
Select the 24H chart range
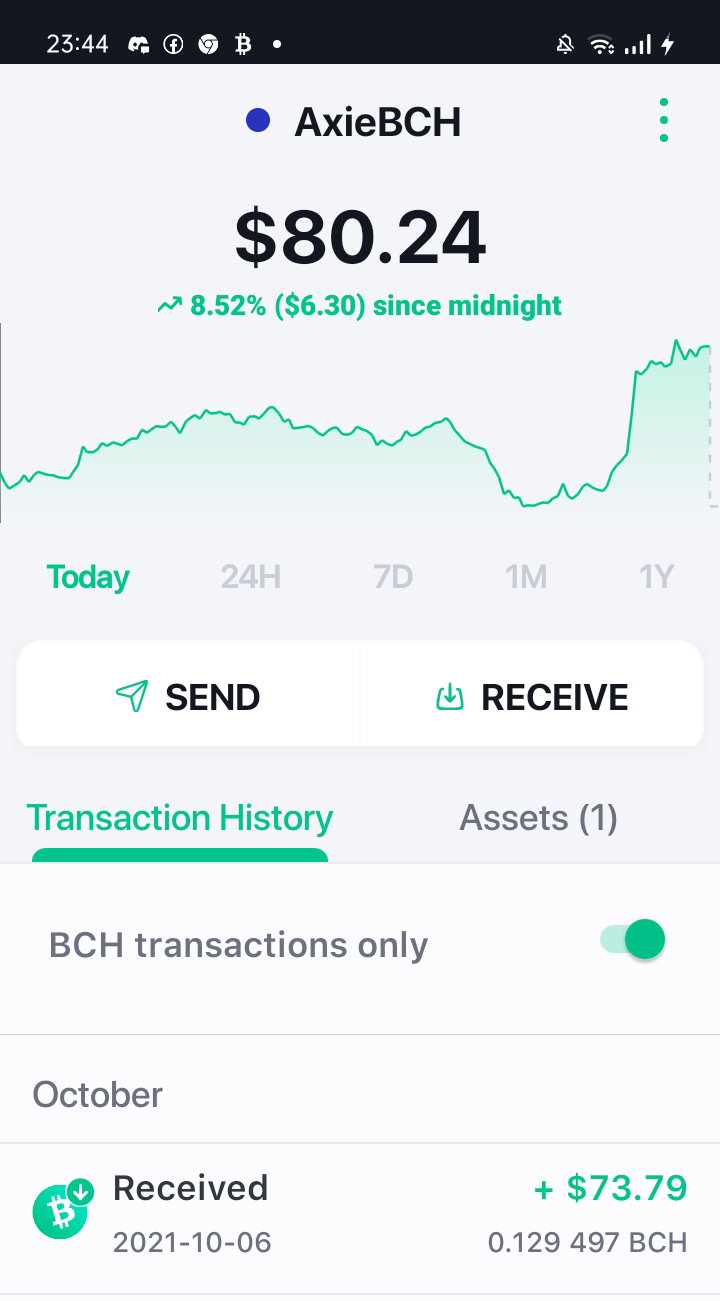tap(250, 577)
